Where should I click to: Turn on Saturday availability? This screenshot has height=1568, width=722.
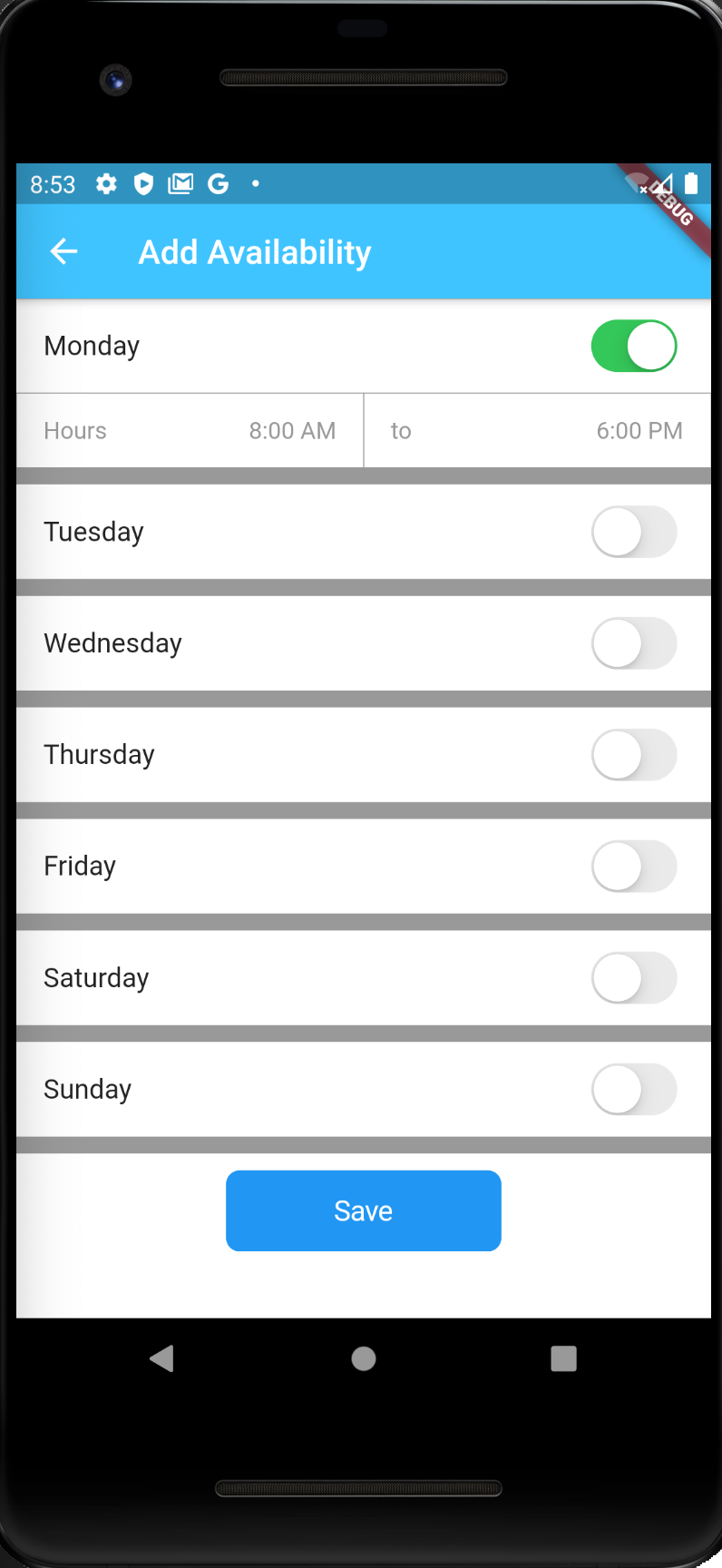point(634,978)
